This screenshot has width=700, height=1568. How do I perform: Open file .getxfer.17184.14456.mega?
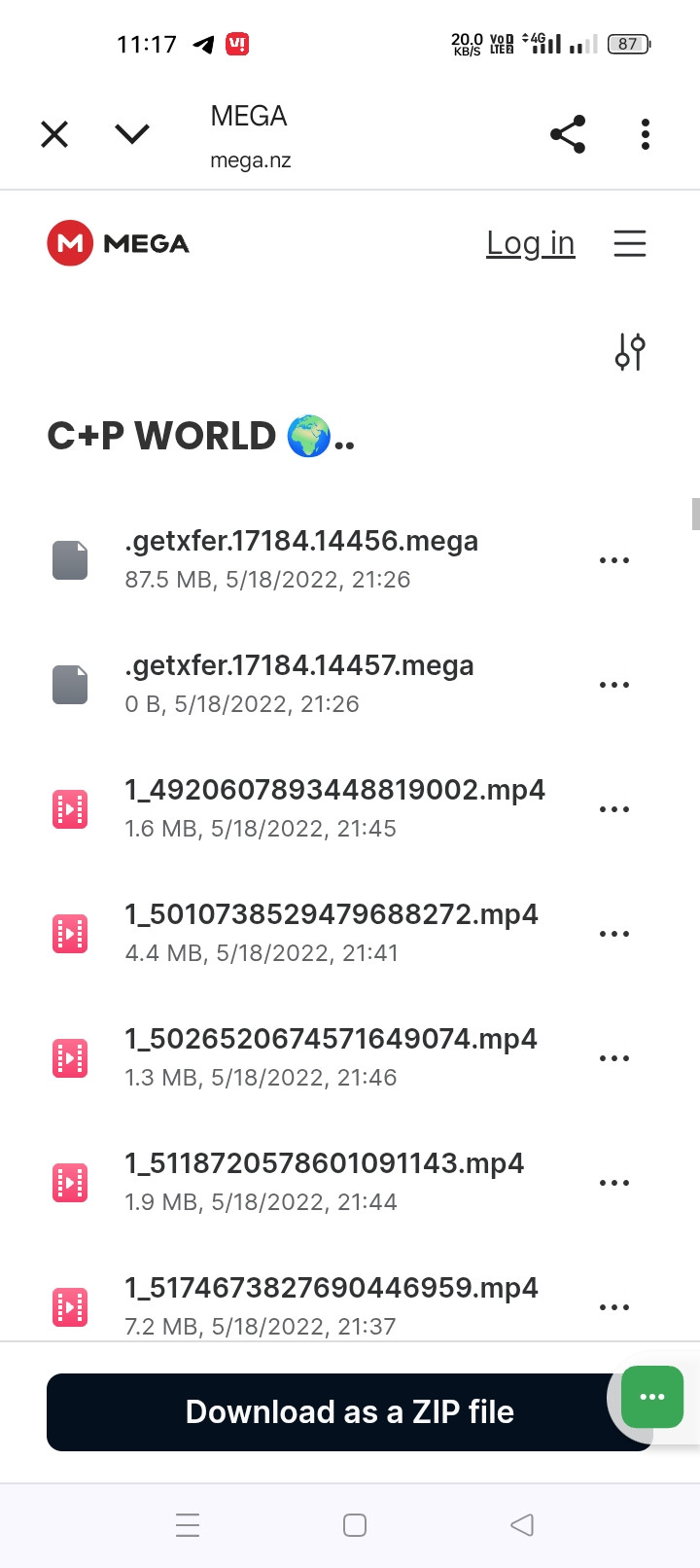click(x=301, y=541)
